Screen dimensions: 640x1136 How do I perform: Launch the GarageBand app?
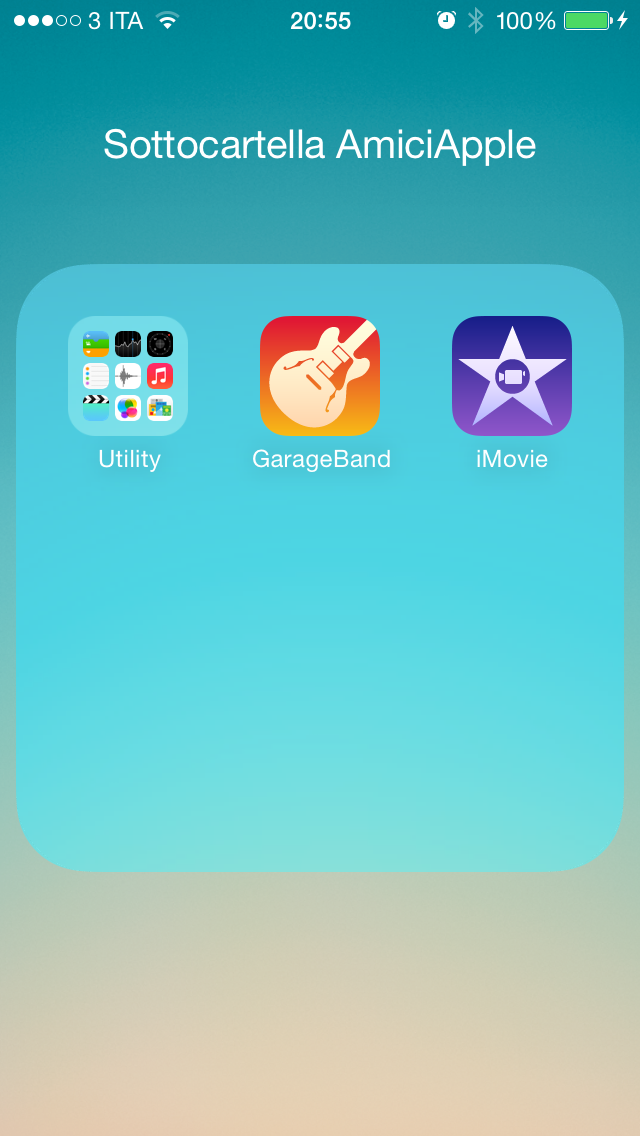point(320,376)
